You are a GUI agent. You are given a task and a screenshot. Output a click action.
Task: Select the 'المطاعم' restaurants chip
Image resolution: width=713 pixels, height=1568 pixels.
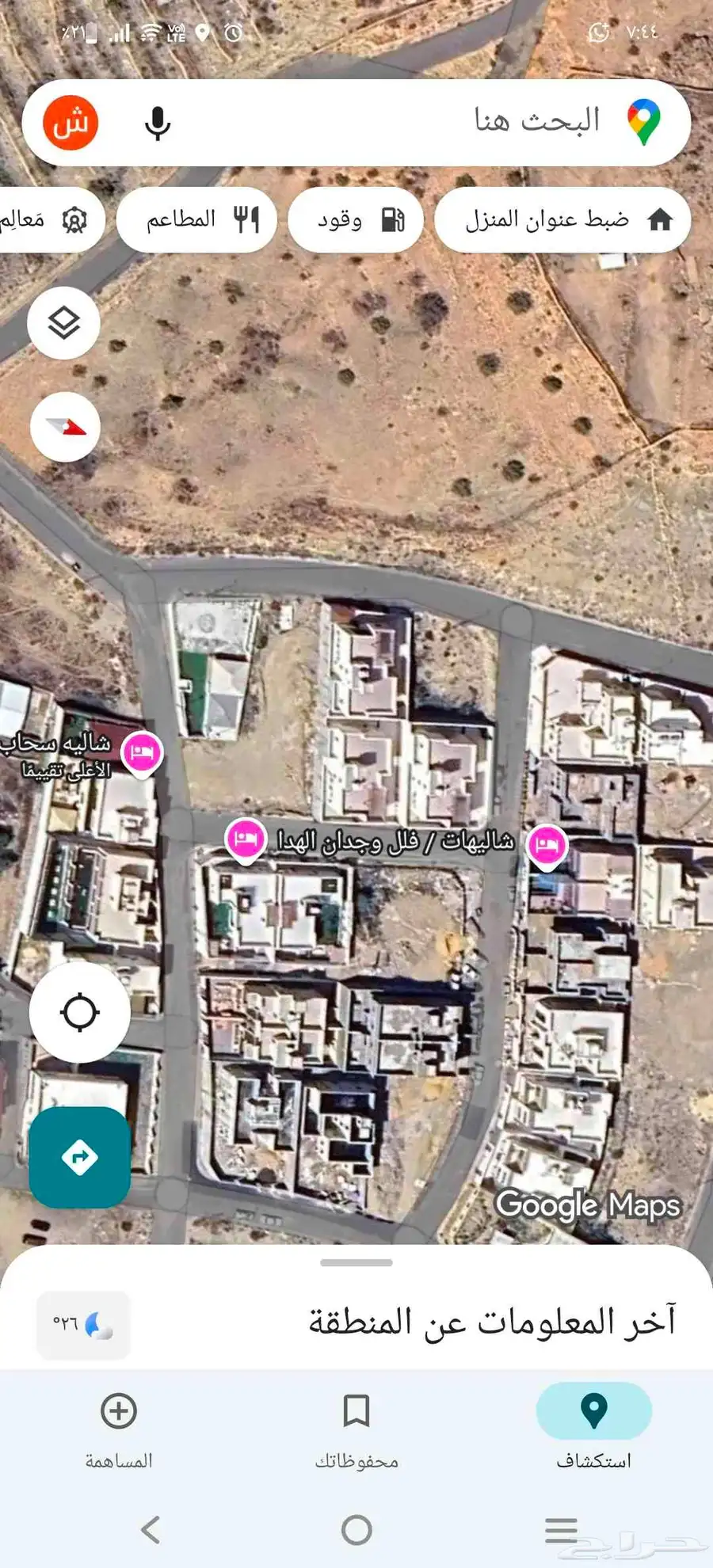[x=197, y=219]
